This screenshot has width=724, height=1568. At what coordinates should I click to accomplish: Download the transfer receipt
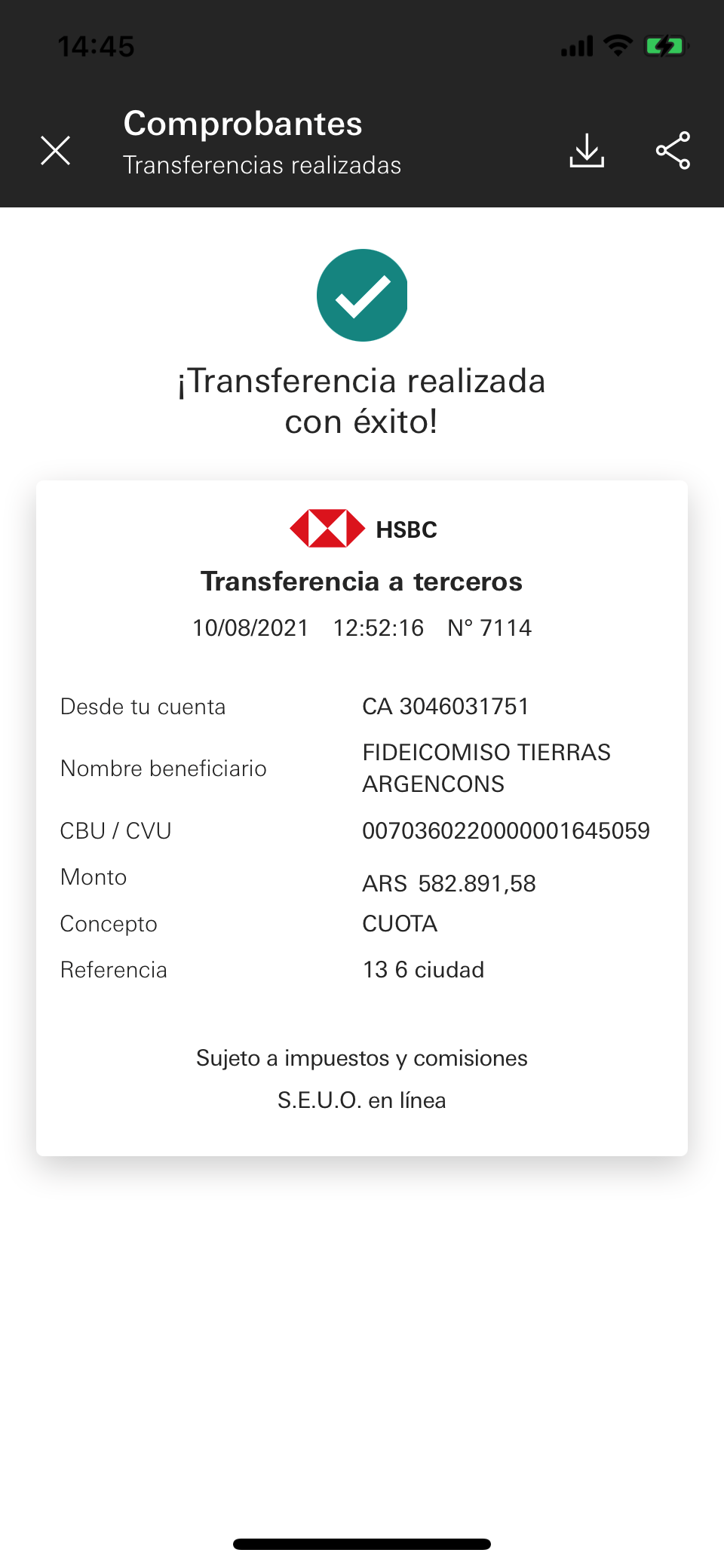pos(587,150)
